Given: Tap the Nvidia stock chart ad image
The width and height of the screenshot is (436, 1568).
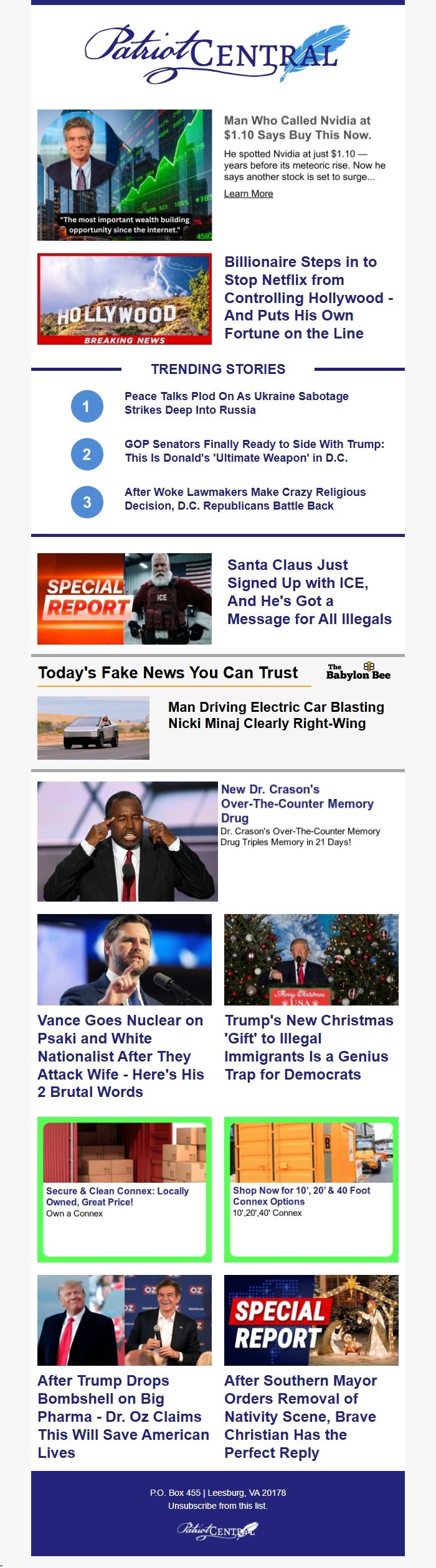Looking at the screenshot, I should (x=125, y=175).
